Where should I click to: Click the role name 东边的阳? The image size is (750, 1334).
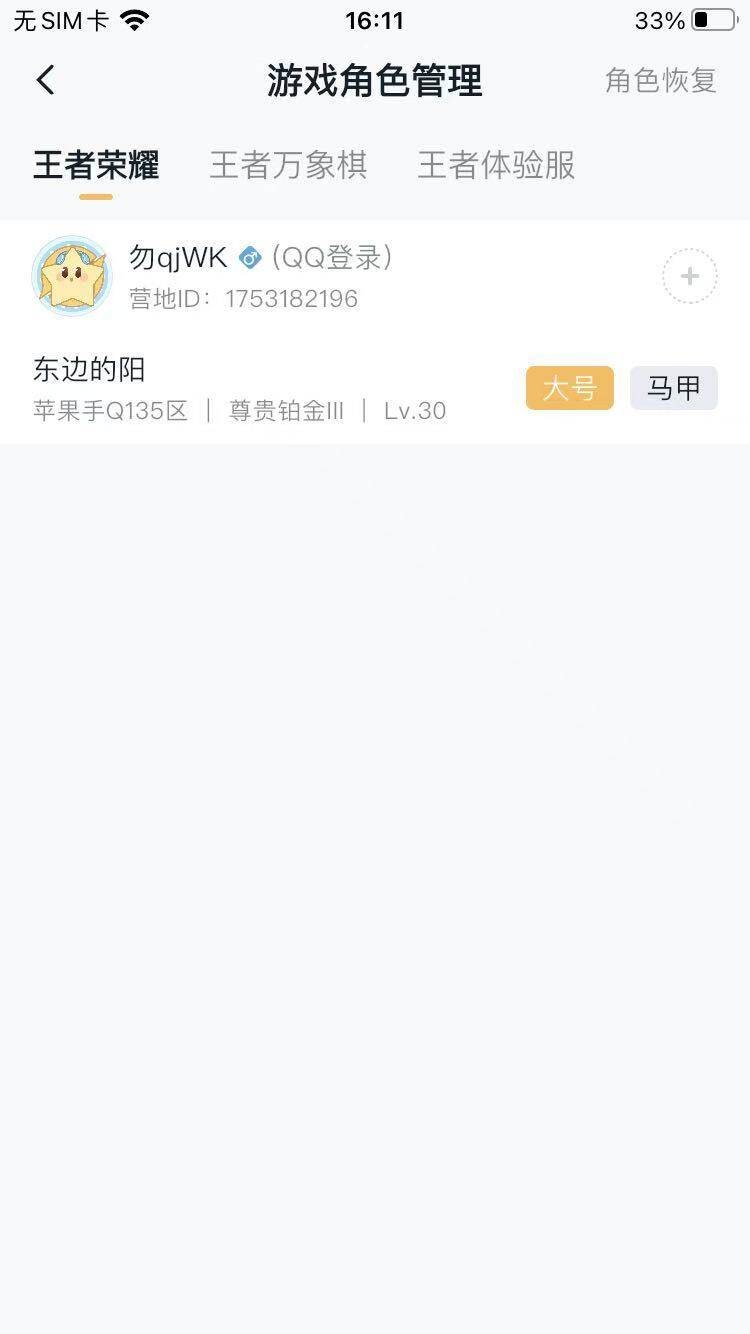coord(88,368)
